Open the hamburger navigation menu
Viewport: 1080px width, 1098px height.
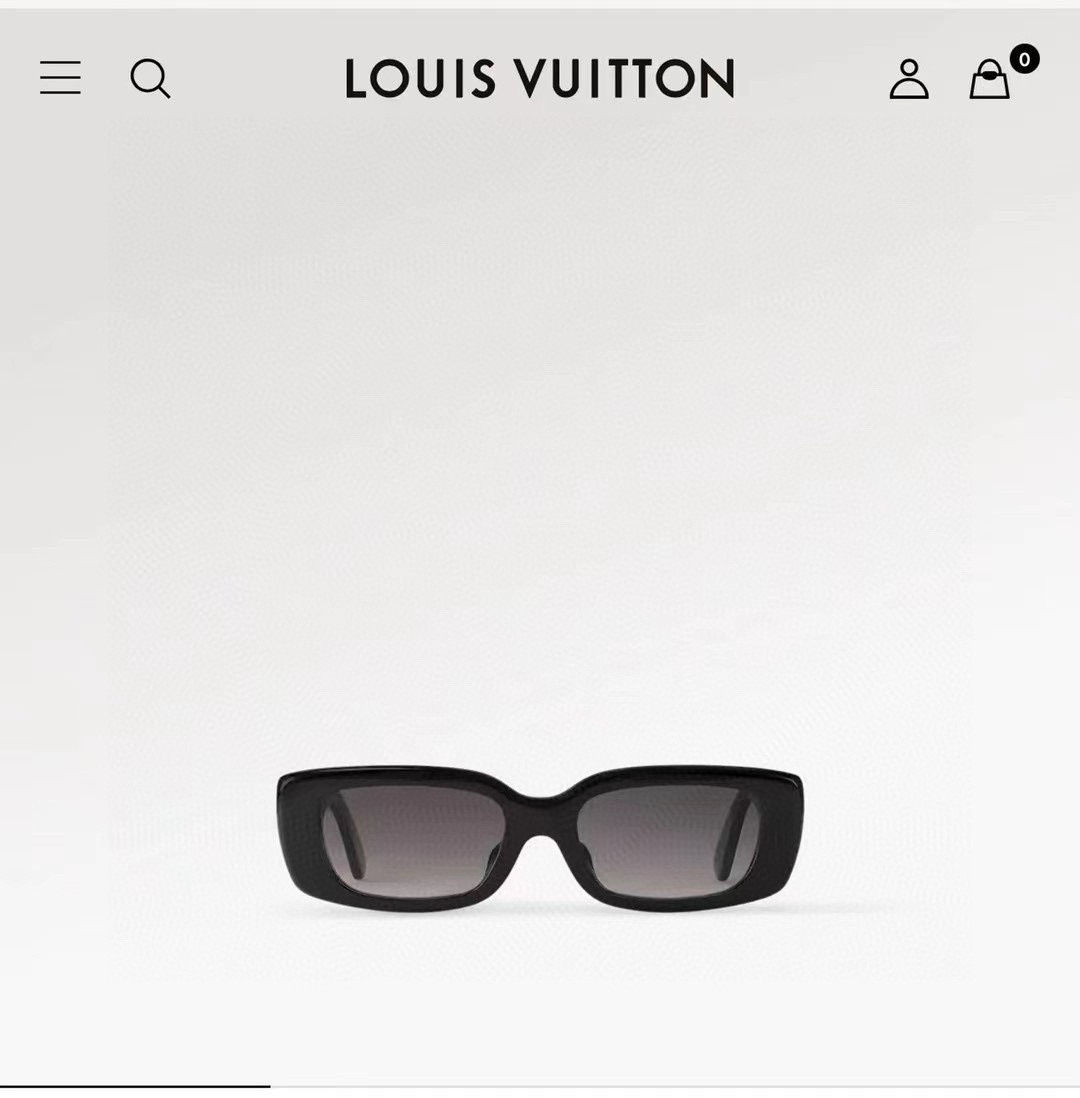(60, 78)
